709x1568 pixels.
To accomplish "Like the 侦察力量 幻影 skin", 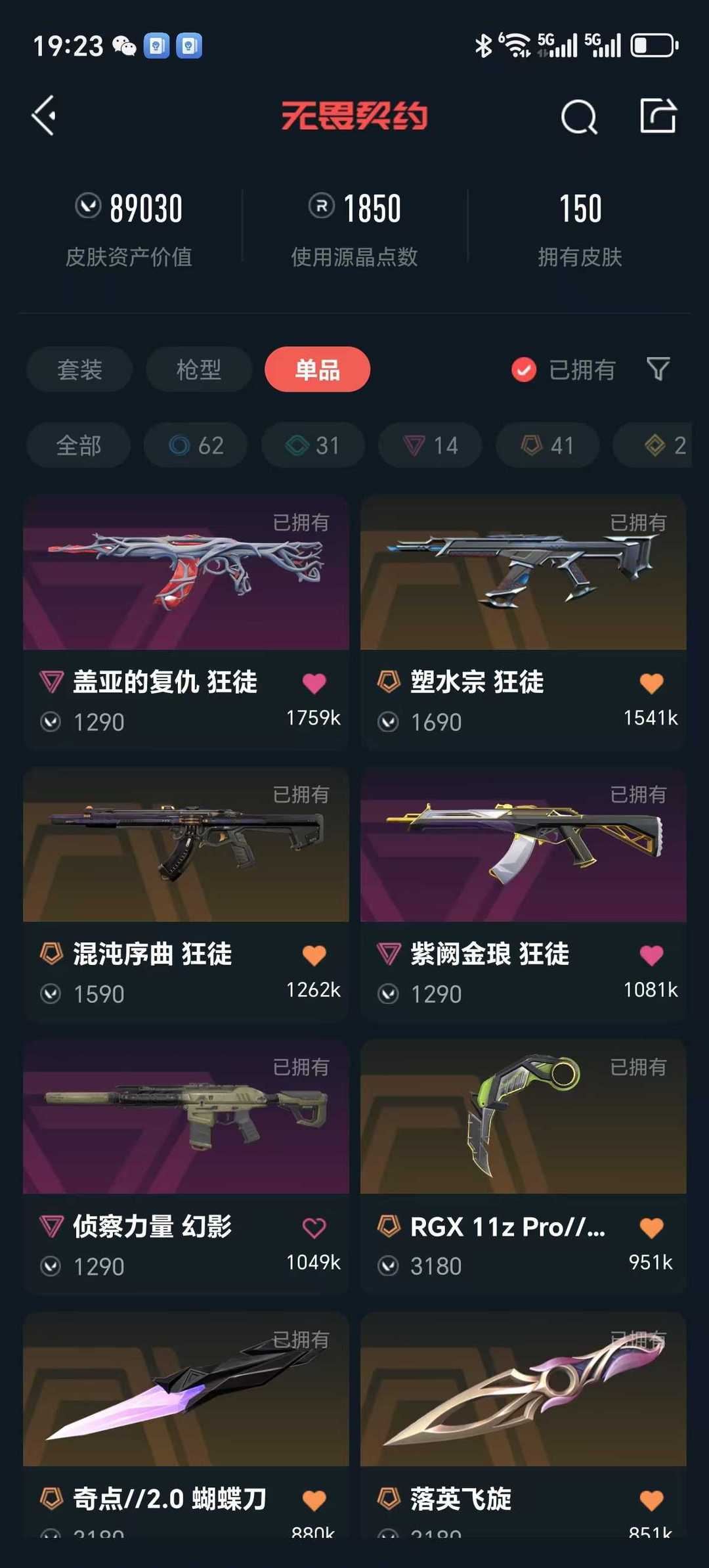I will coord(314,1227).
